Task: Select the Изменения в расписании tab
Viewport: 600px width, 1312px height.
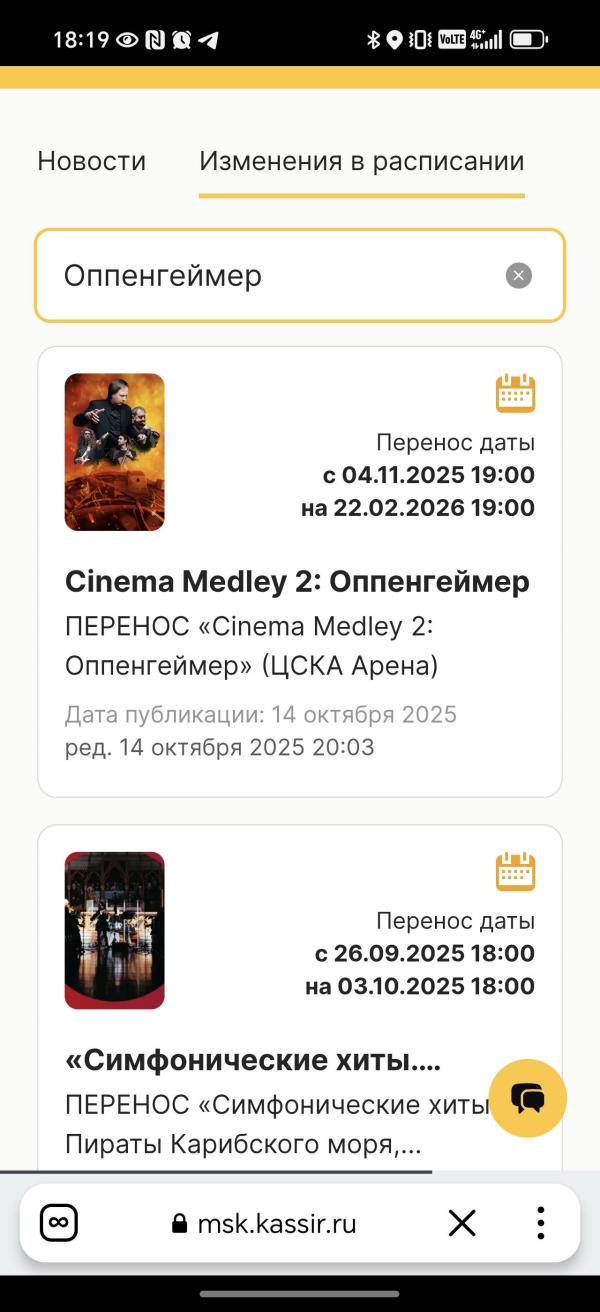Action: pos(362,161)
